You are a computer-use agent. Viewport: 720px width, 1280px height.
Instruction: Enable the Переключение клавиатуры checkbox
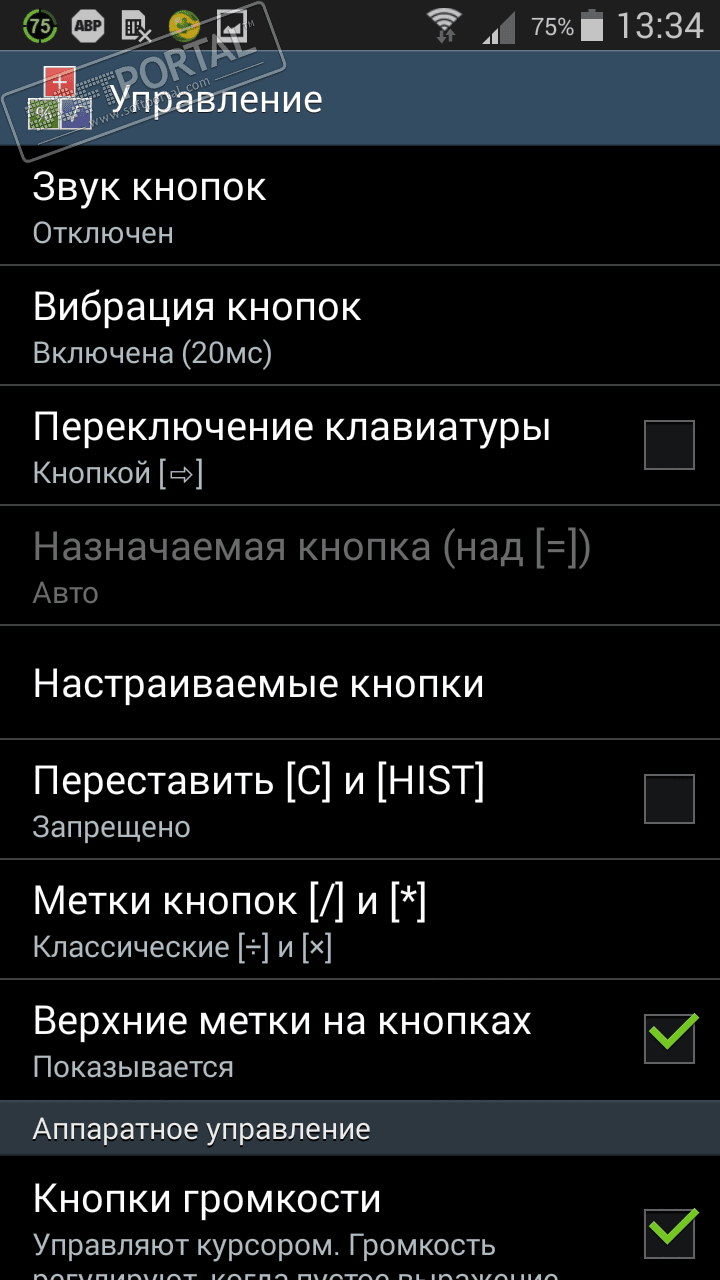tap(669, 445)
